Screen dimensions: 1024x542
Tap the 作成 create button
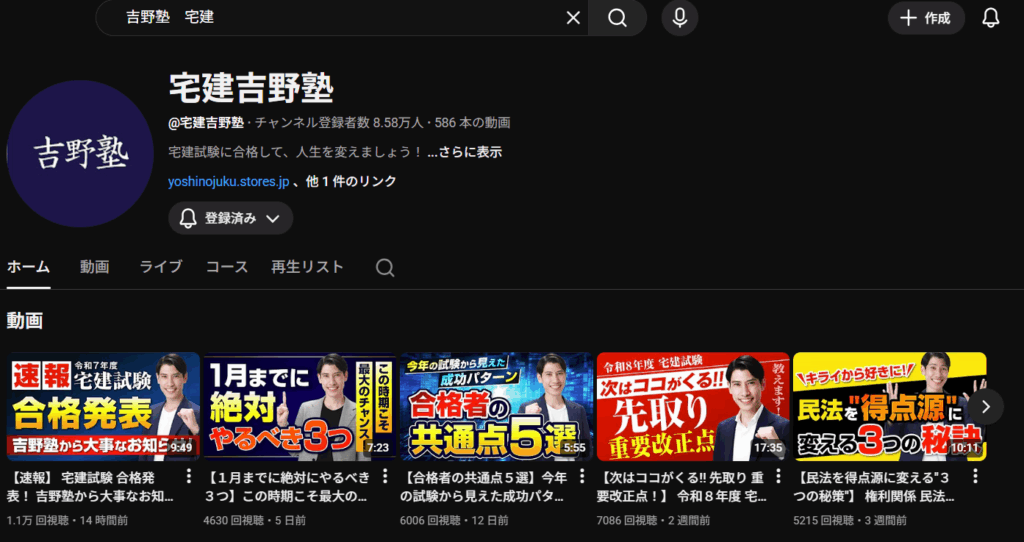926,18
